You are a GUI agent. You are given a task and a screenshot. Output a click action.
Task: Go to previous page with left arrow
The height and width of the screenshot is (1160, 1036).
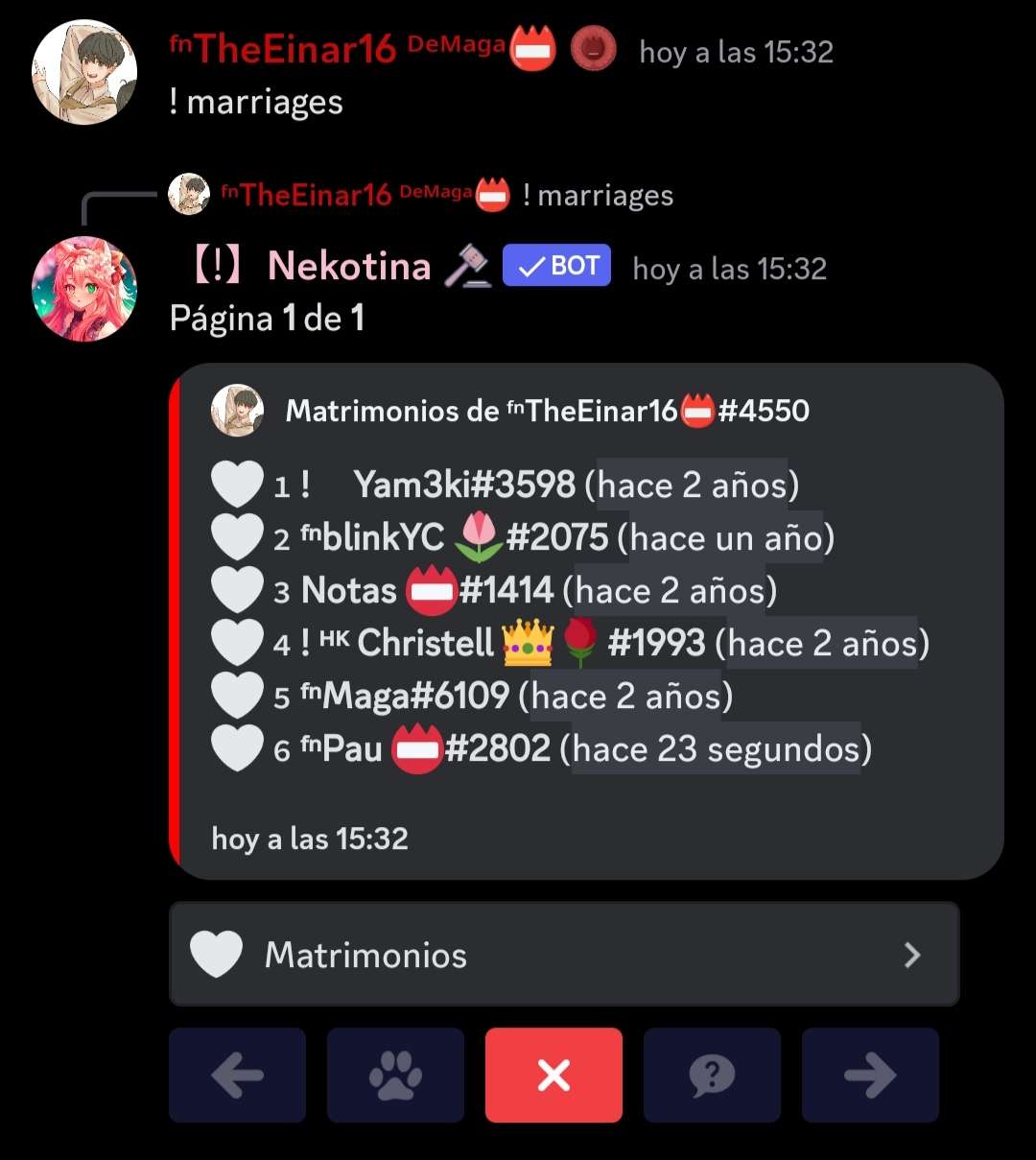coord(237,1075)
